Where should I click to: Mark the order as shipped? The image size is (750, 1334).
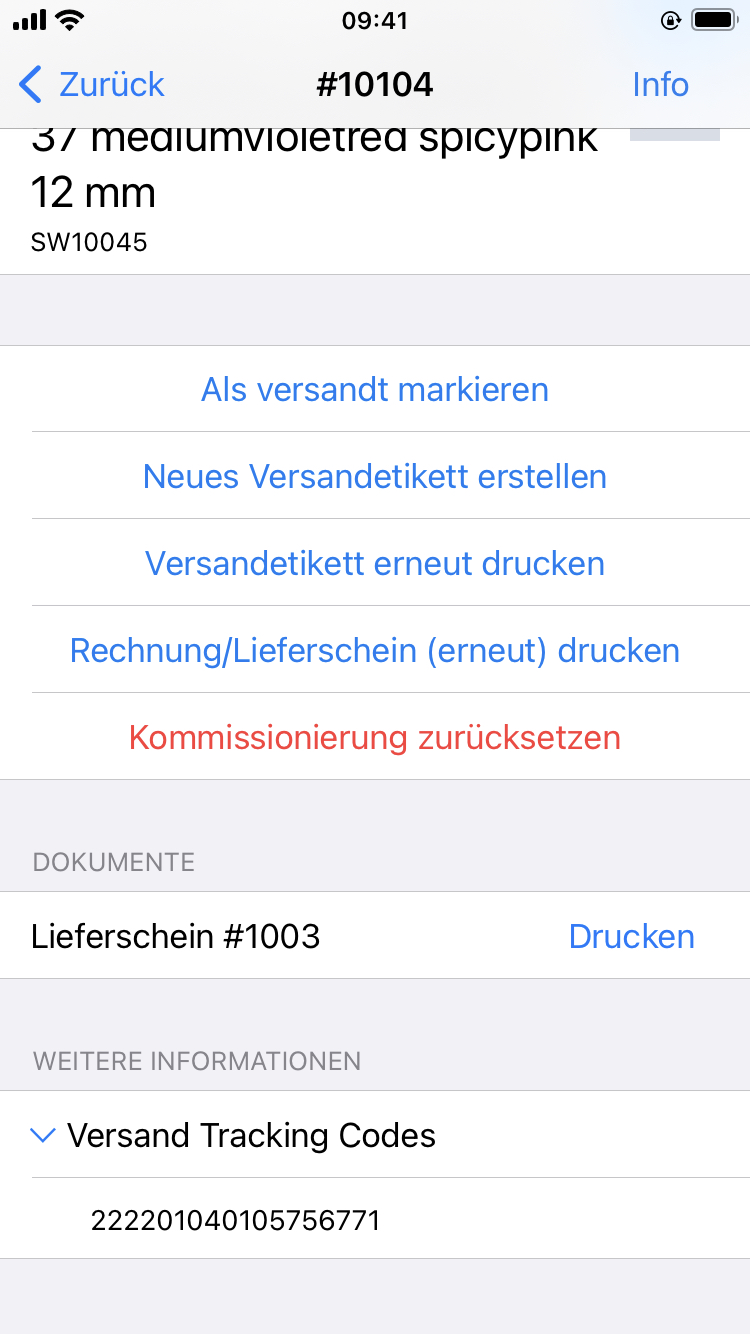point(374,389)
